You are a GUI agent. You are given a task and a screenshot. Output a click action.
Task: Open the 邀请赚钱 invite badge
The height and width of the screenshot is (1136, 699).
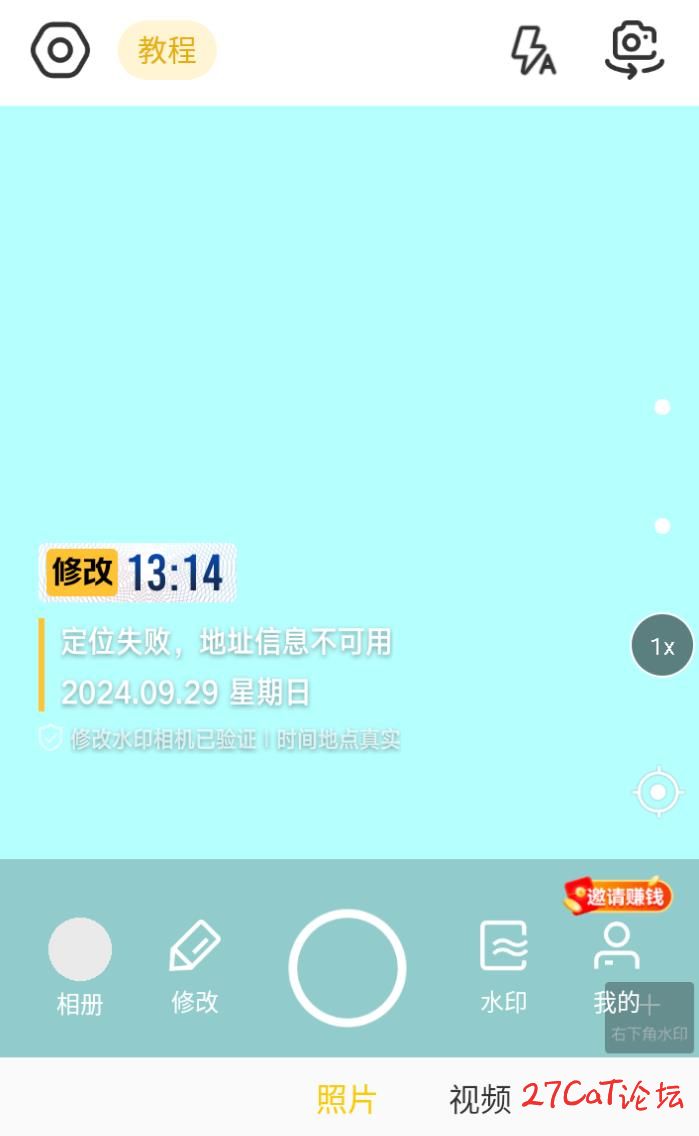point(617,895)
